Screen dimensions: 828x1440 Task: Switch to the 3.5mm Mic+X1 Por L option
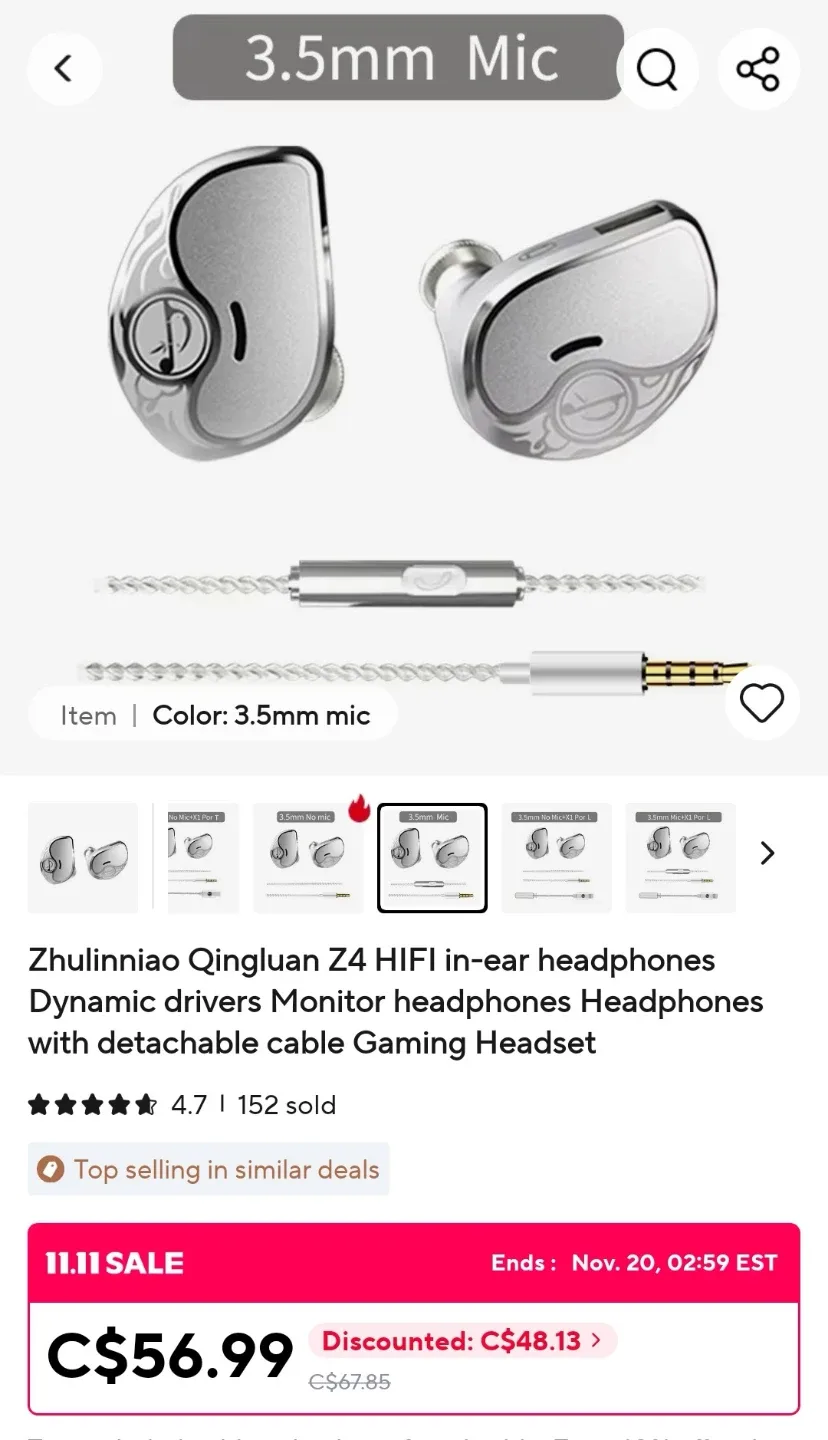(x=680, y=858)
